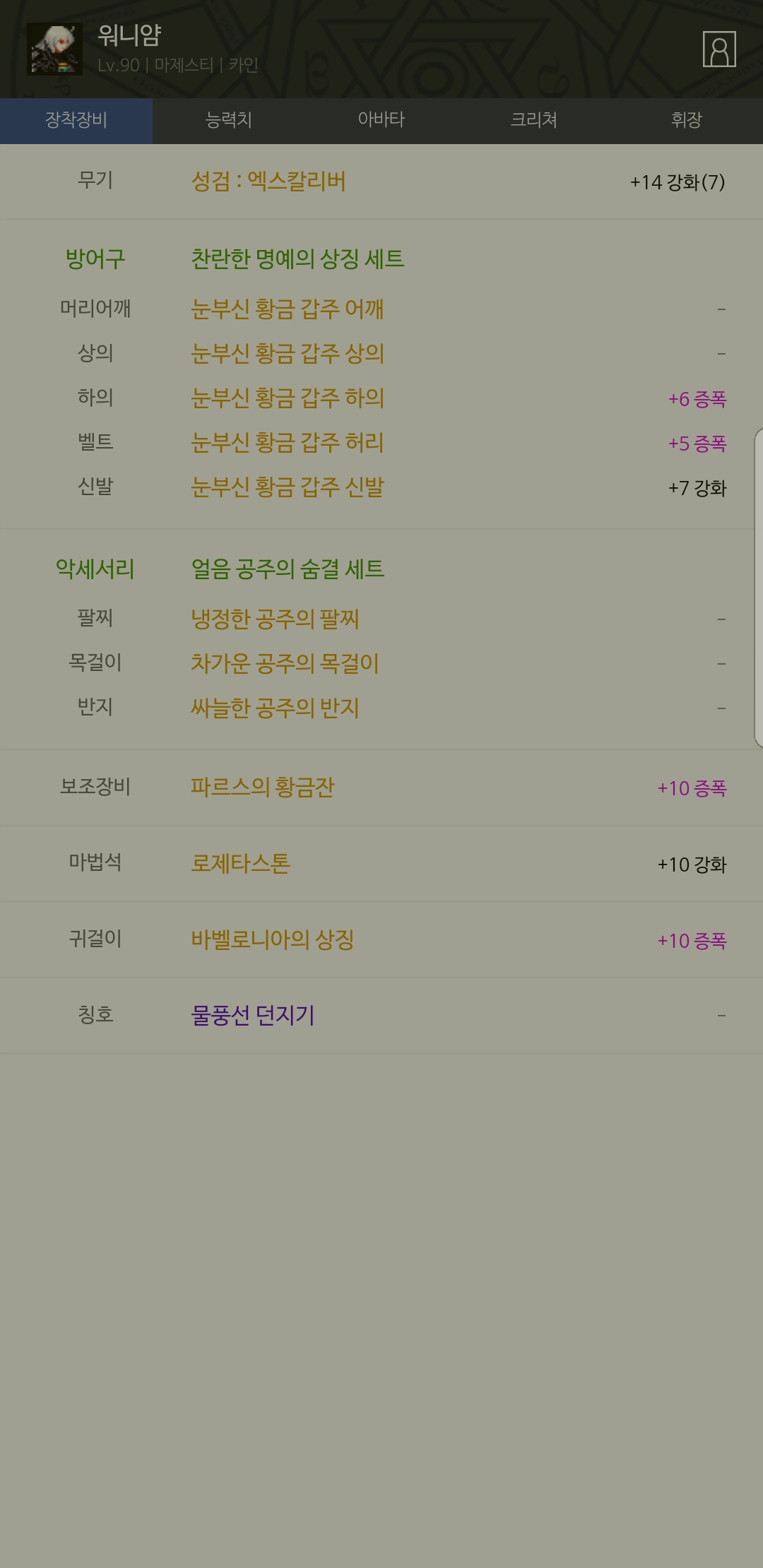
Task: Select the 장착장비 tab
Action: point(76,120)
